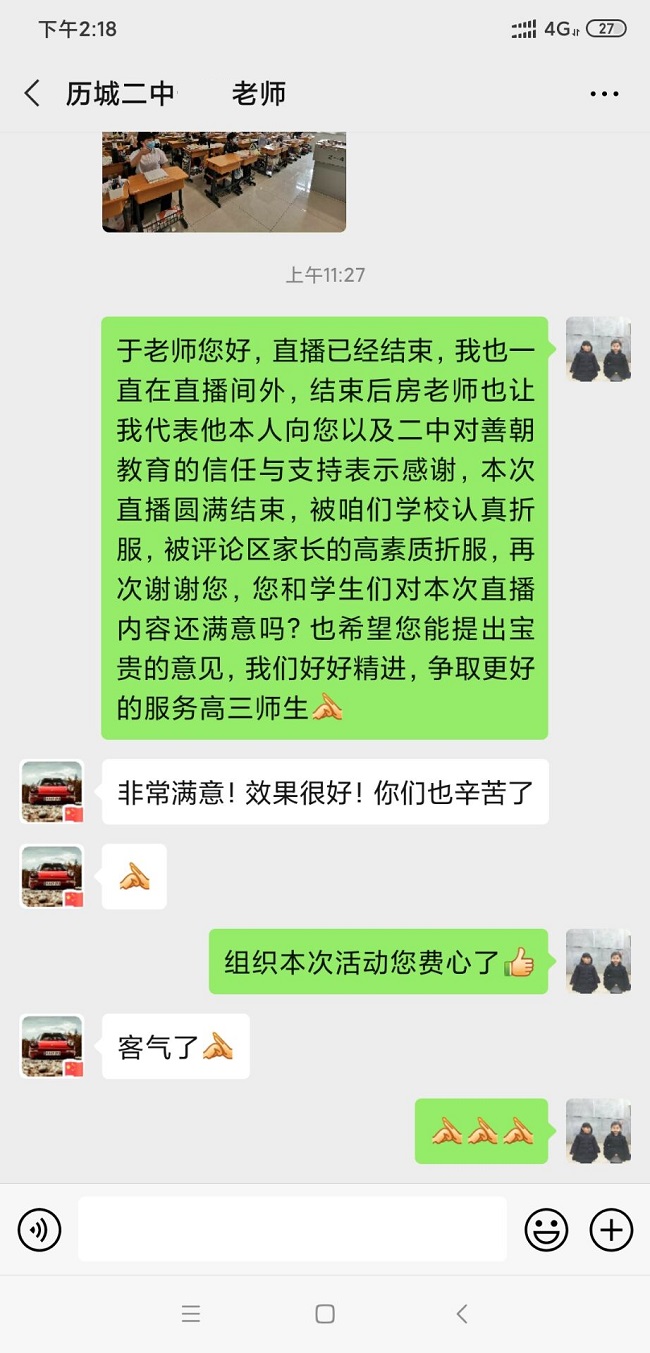Image resolution: width=650 pixels, height=1353 pixels.
Task: Go back from 历城二中 chat
Action: coord(32,94)
